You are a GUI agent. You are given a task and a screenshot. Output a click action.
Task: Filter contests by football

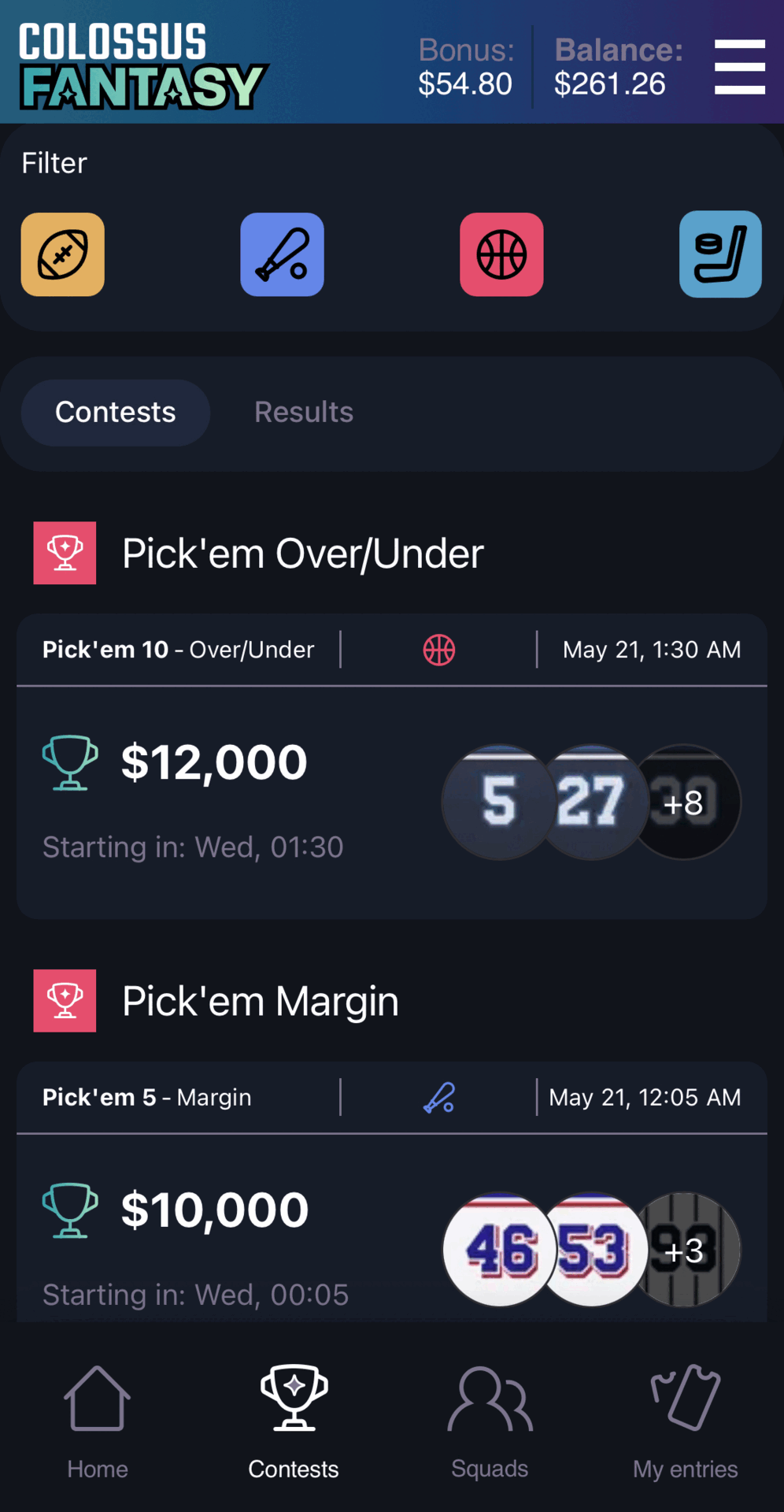[63, 254]
